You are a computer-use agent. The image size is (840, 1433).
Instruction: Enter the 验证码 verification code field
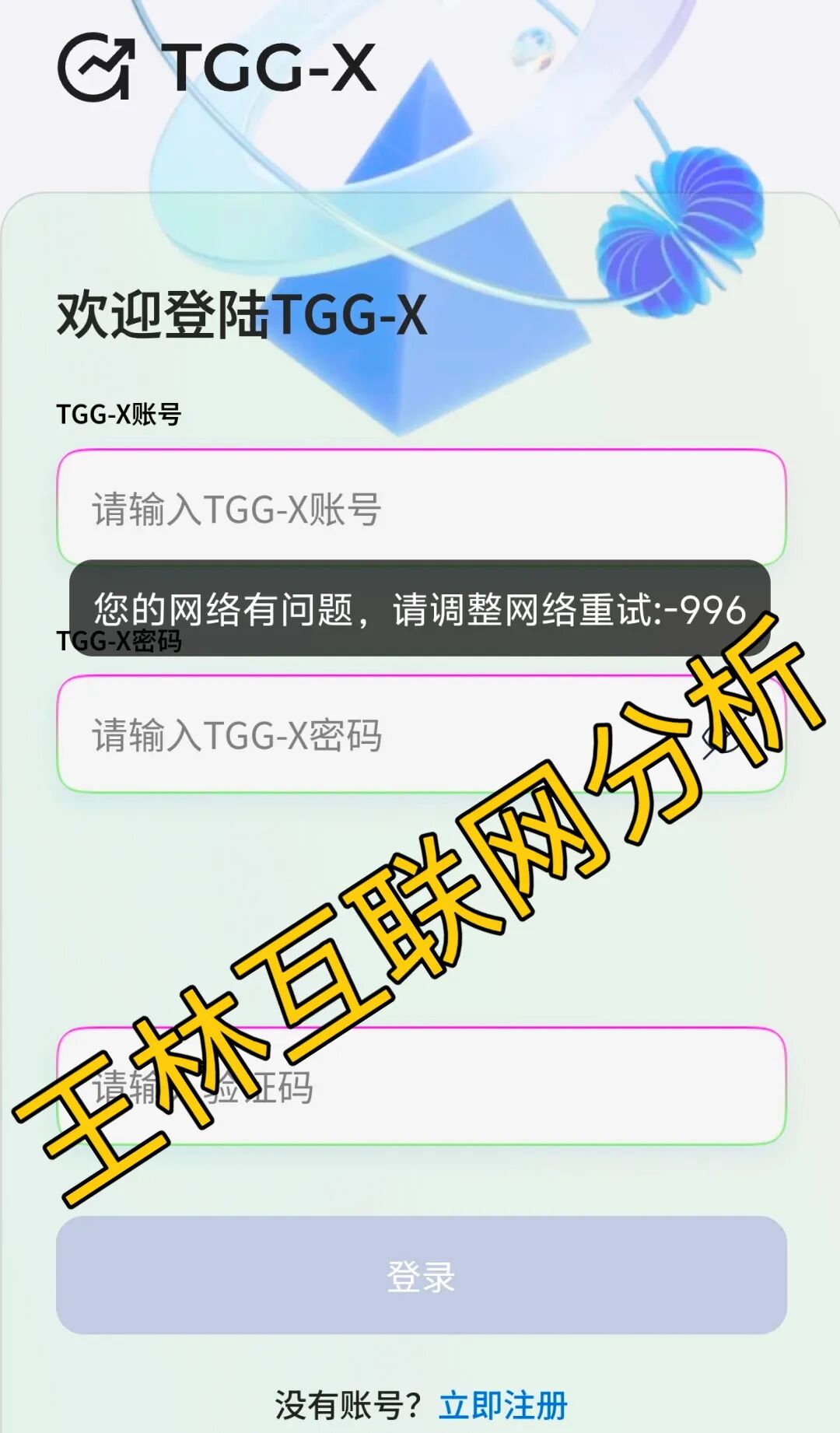click(420, 1086)
